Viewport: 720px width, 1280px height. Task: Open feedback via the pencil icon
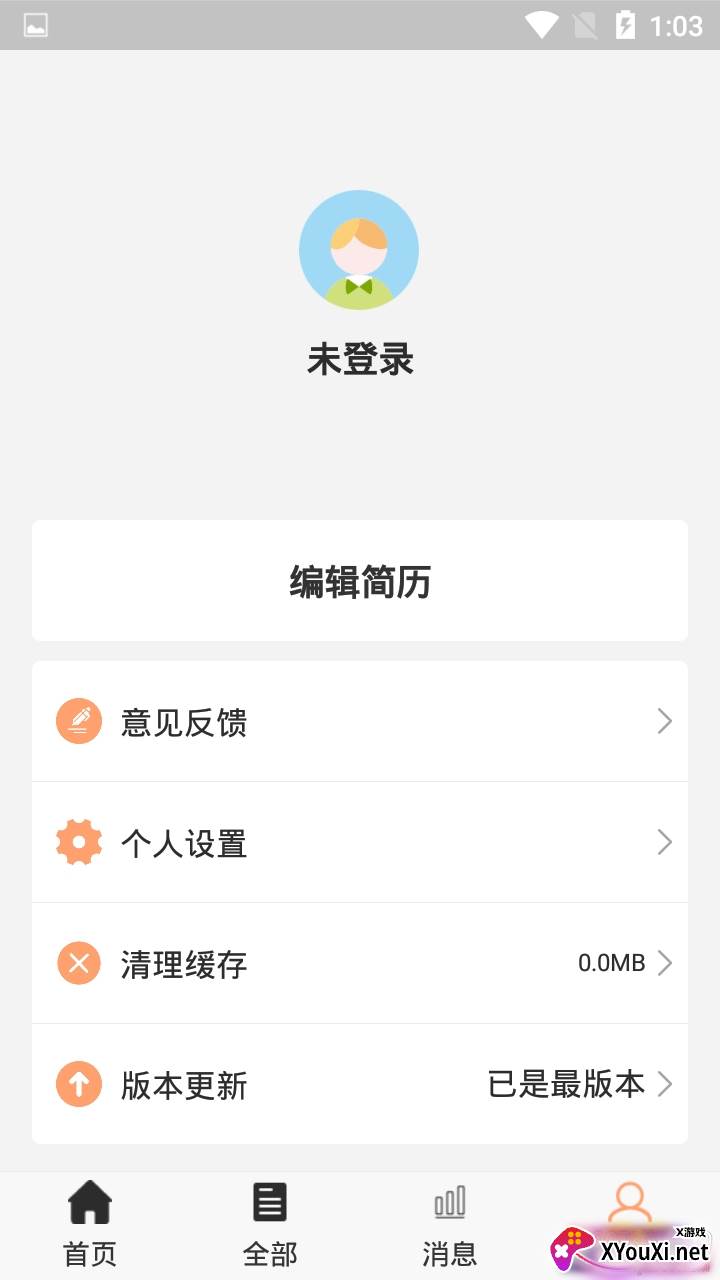click(79, 719)
